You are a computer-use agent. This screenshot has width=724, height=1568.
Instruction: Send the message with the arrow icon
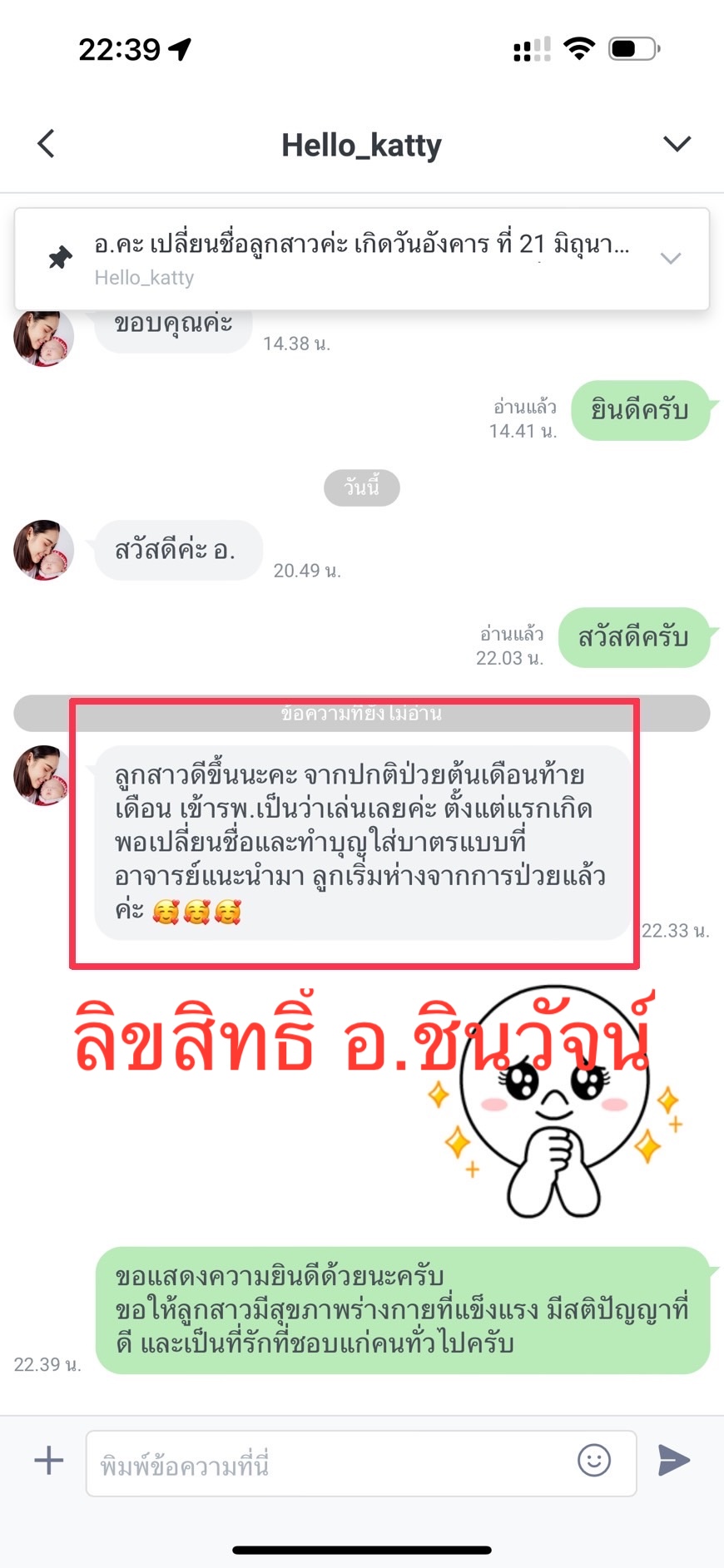click(673, 1460)
